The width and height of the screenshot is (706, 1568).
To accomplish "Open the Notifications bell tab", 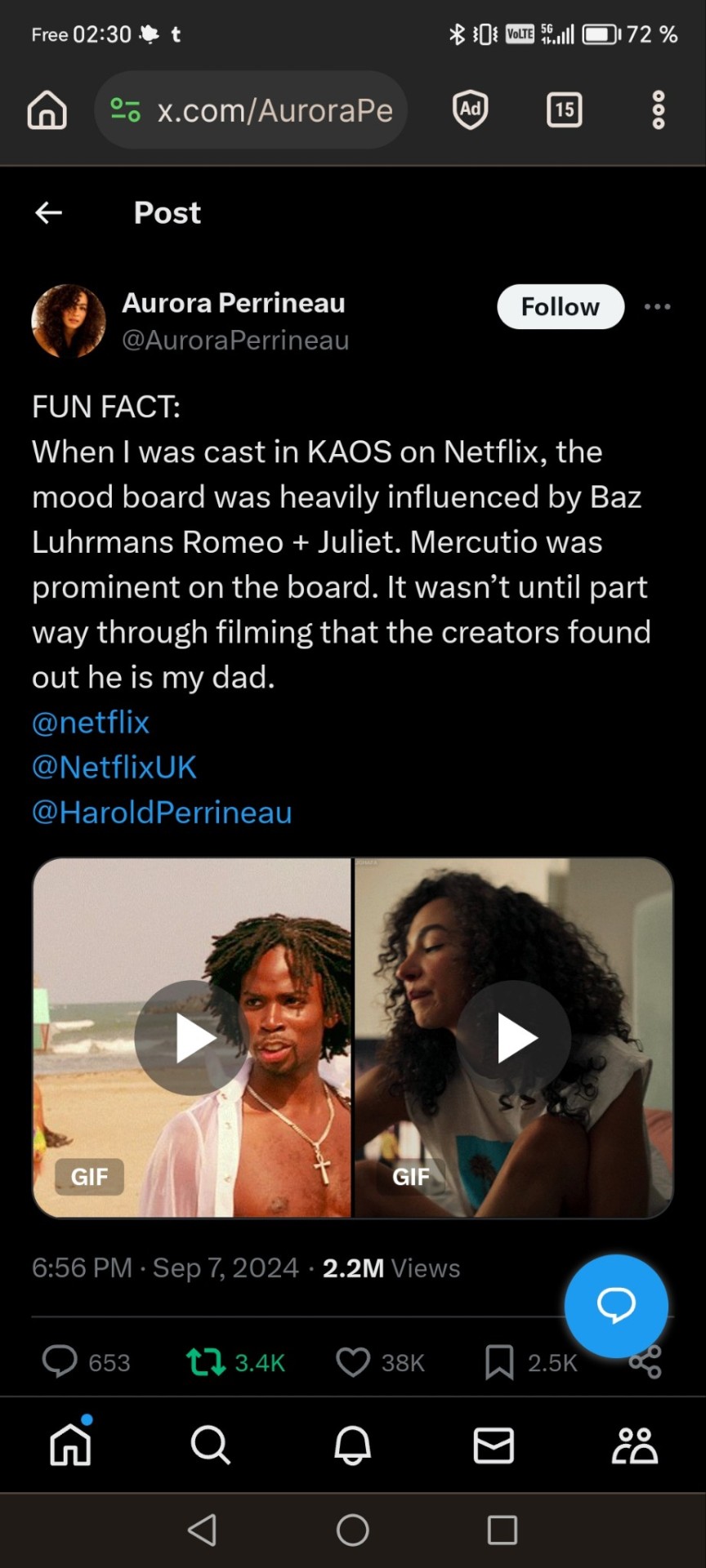I will tap(353, 1446).
